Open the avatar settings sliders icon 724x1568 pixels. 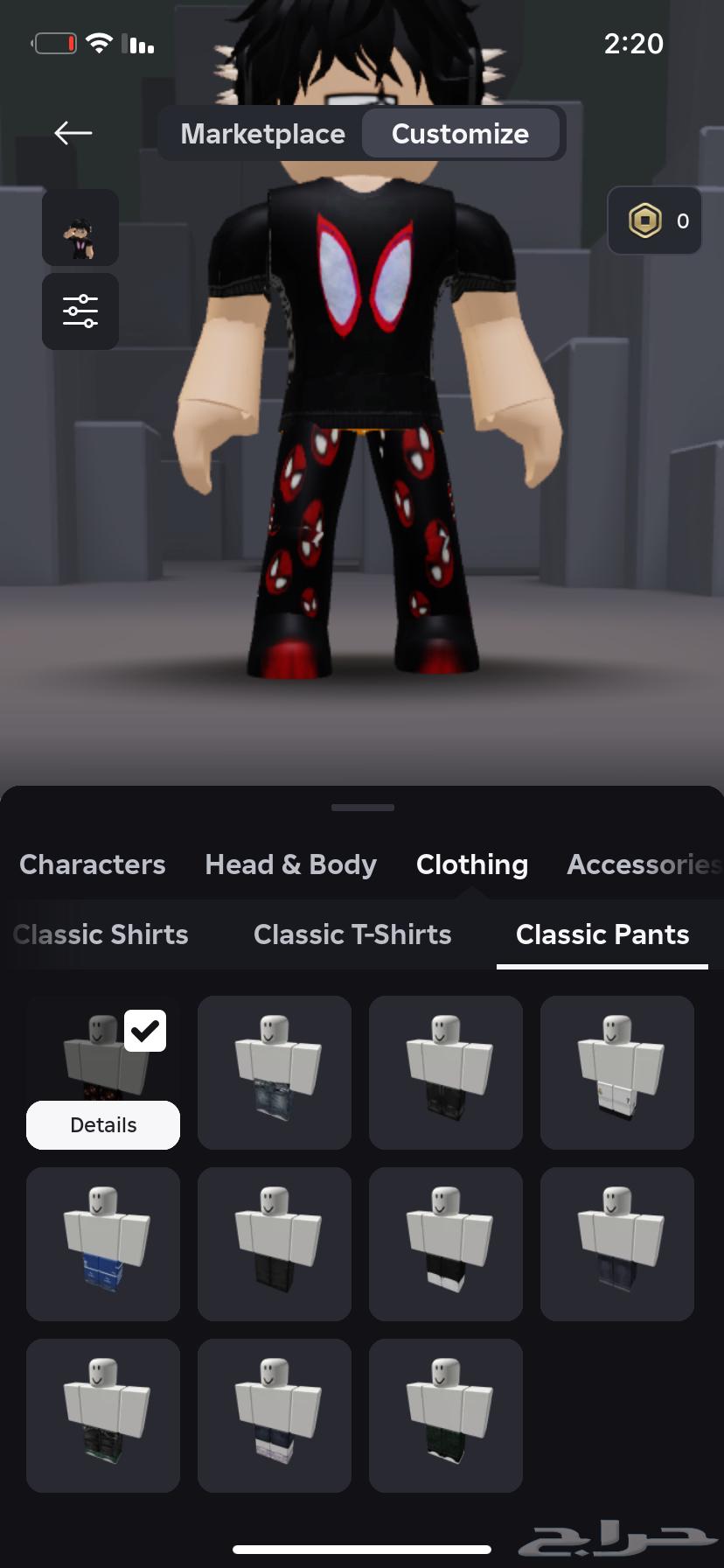(80, 311)
